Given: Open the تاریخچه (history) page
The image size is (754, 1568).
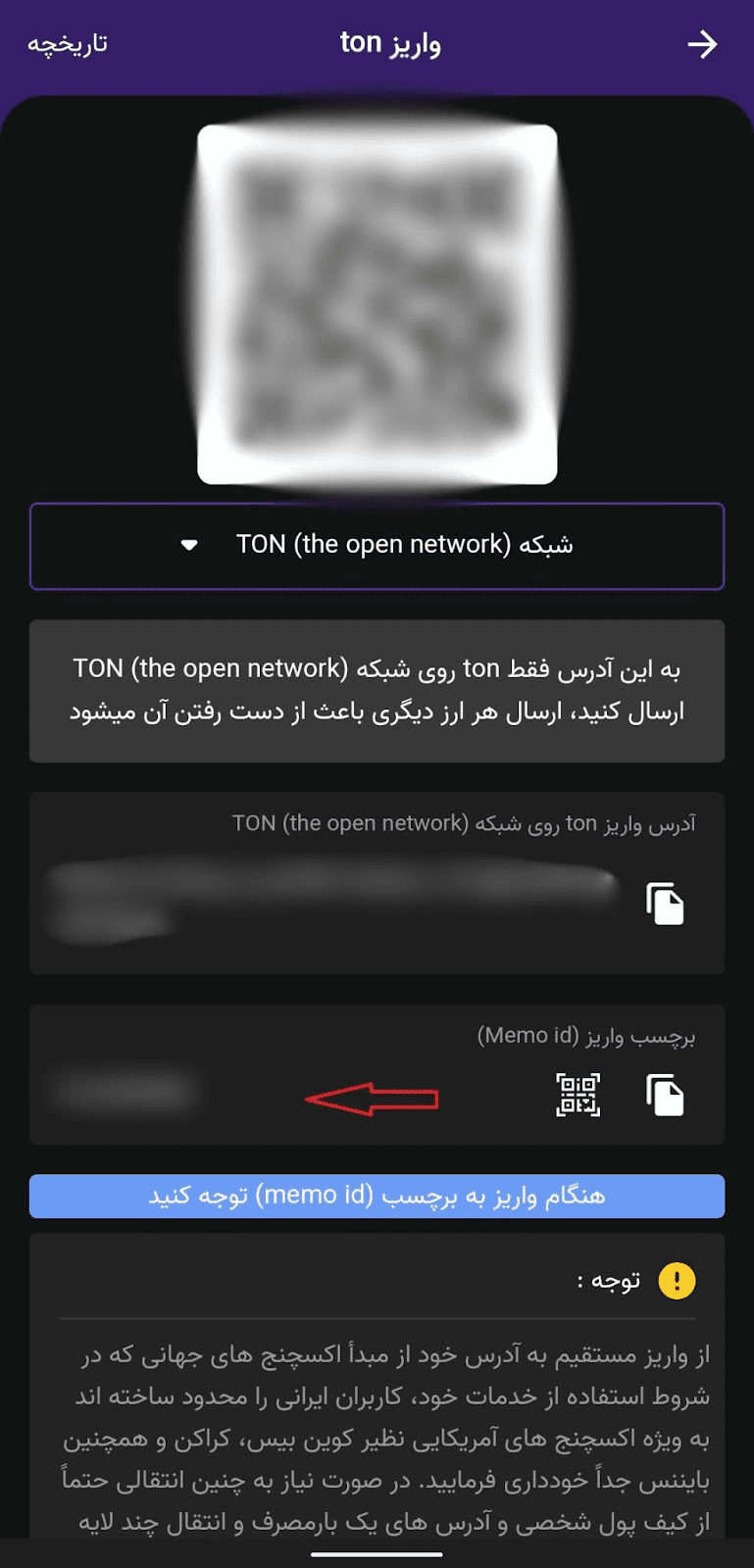Looking at the screenshot, I should [67, 44].
